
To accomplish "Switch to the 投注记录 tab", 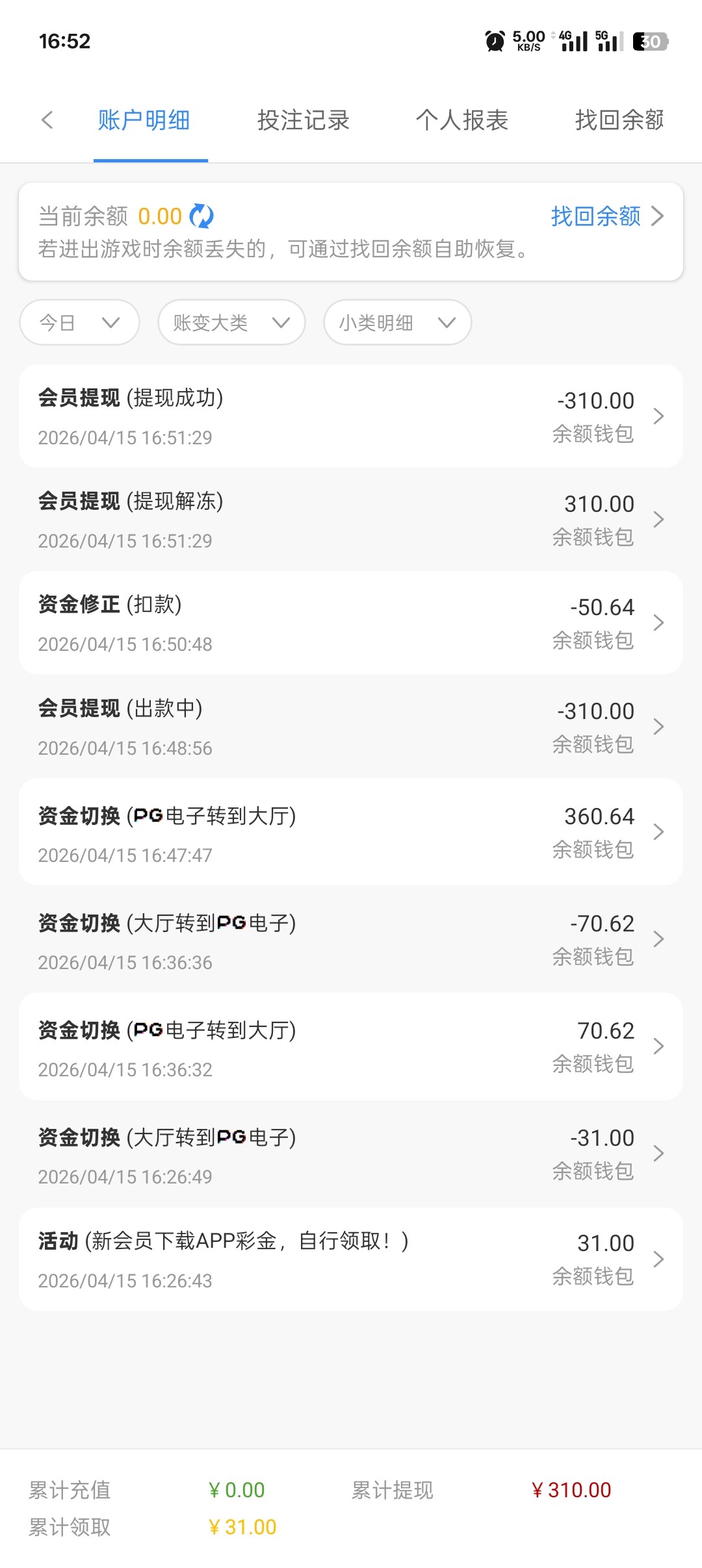I will point(304,120).
